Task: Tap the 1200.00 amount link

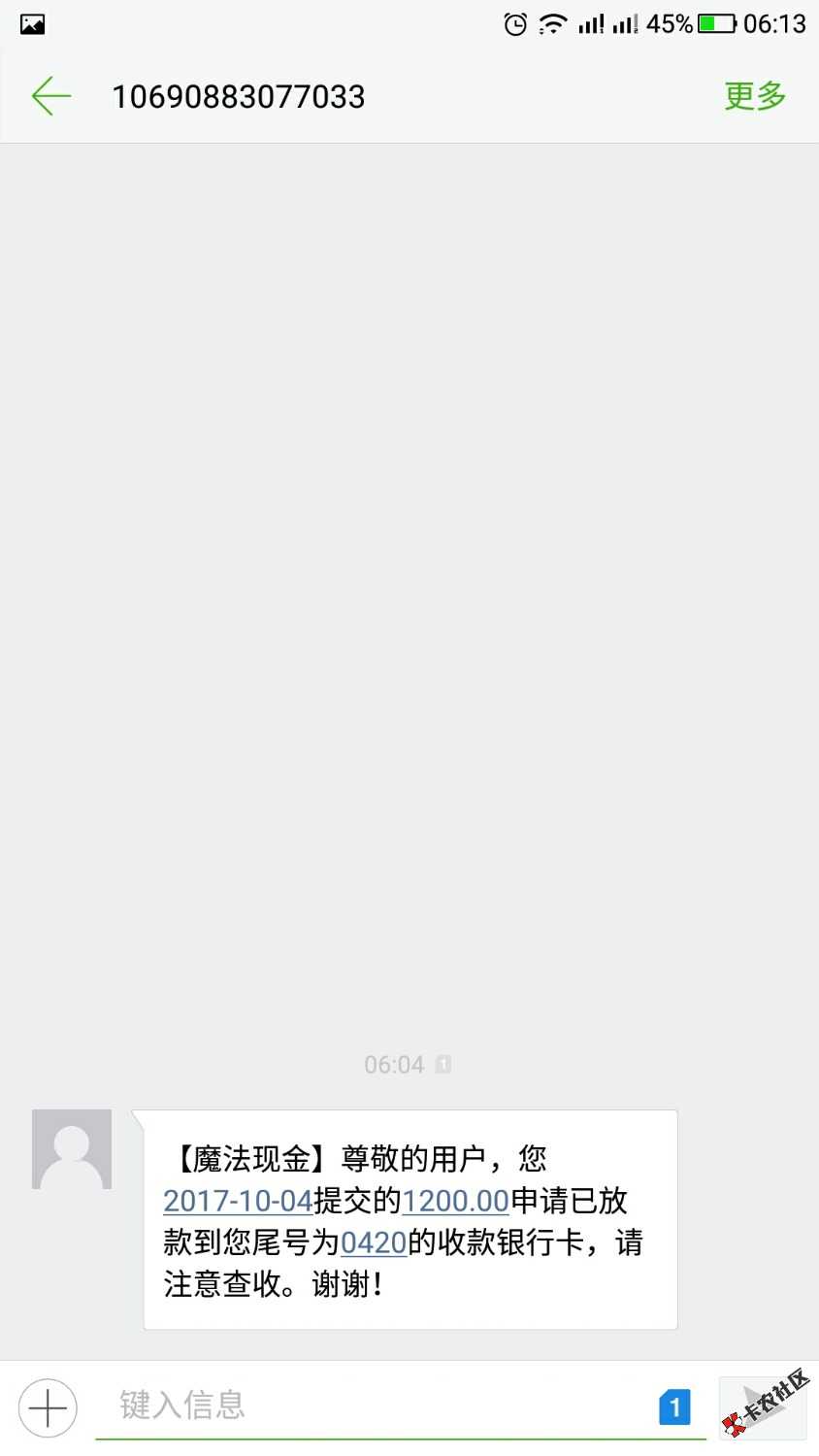Action: [455, 1201]
